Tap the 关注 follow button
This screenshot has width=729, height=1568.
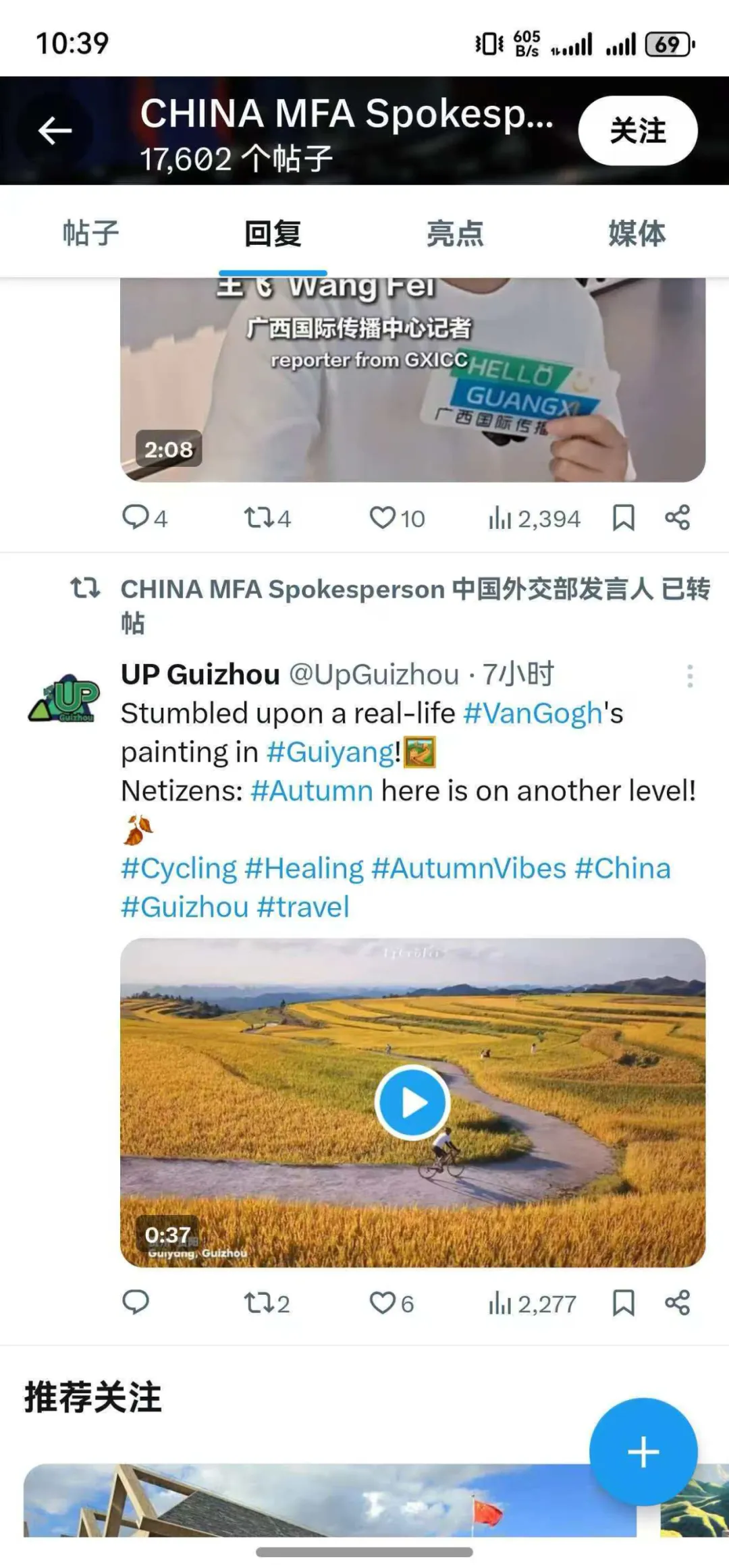click(637, 130)
